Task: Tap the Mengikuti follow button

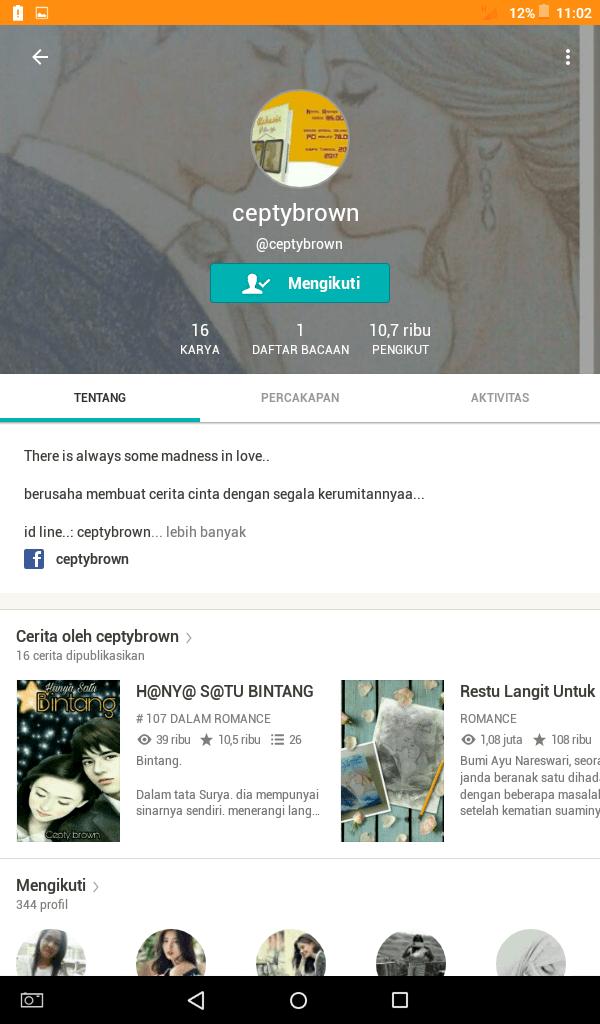Action: [x=300, y=283]
